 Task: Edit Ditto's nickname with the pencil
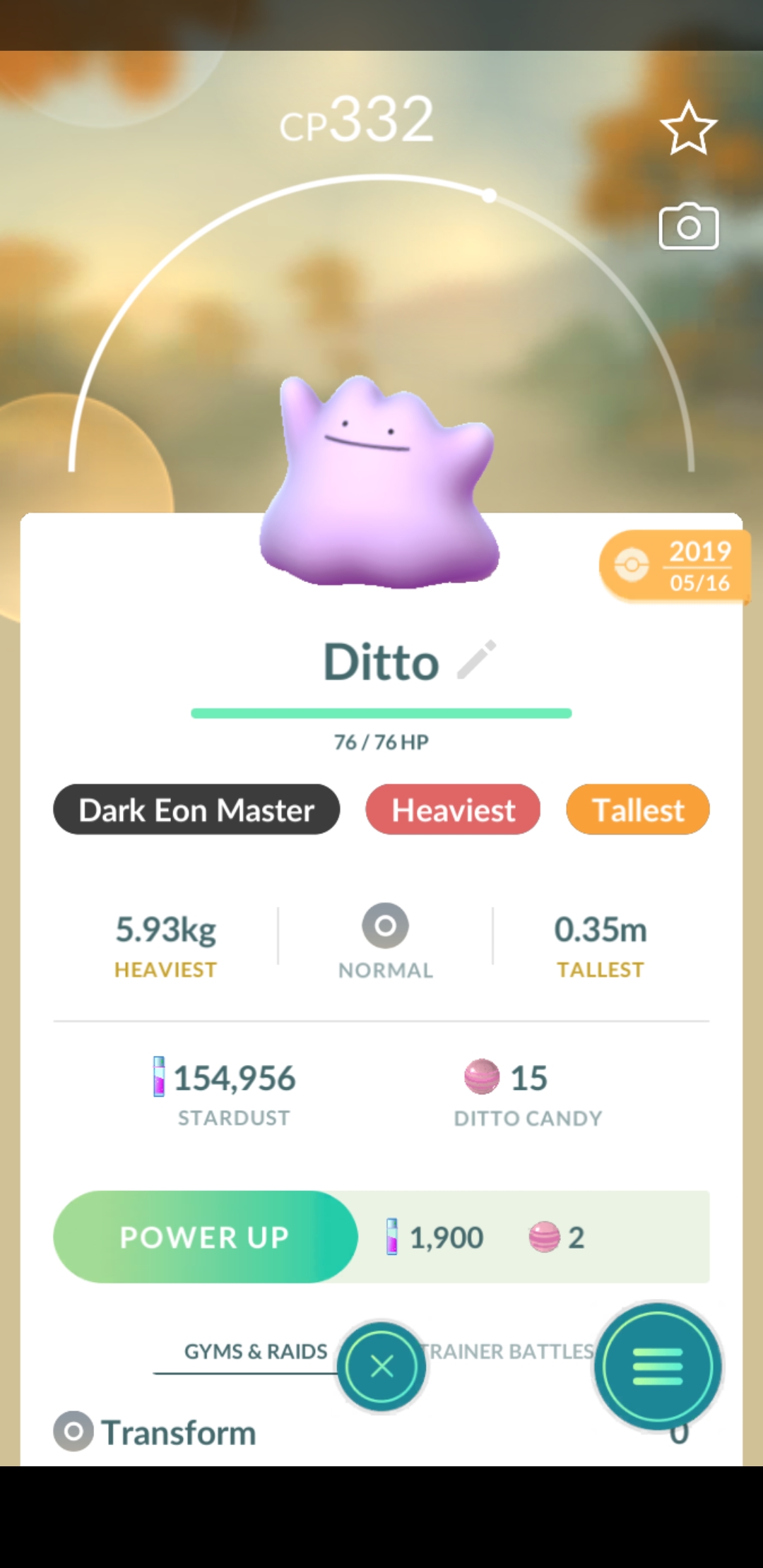click(477, 660)
